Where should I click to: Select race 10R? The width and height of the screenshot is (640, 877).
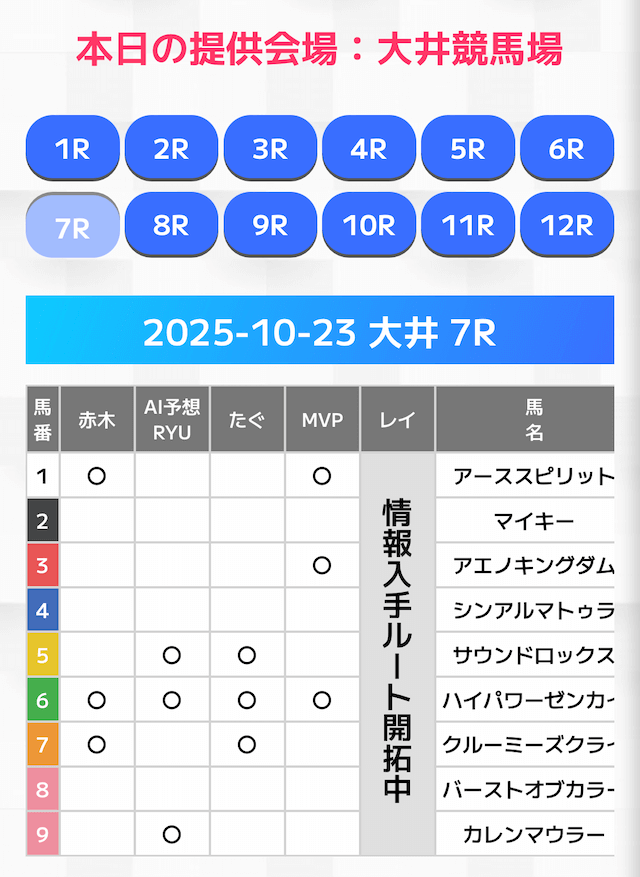[369, 225]
